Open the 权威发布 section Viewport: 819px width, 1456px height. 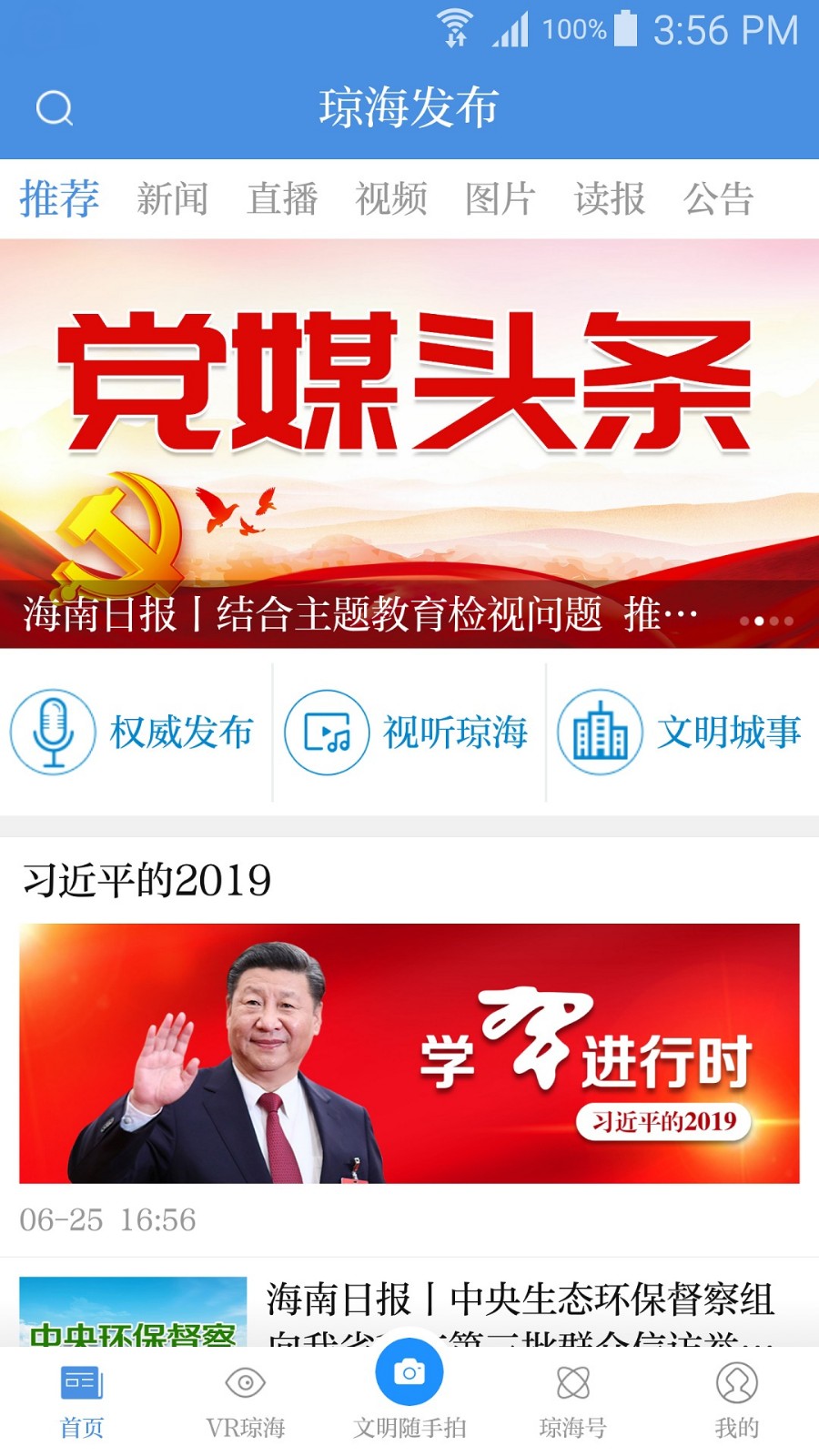[135, 733]
